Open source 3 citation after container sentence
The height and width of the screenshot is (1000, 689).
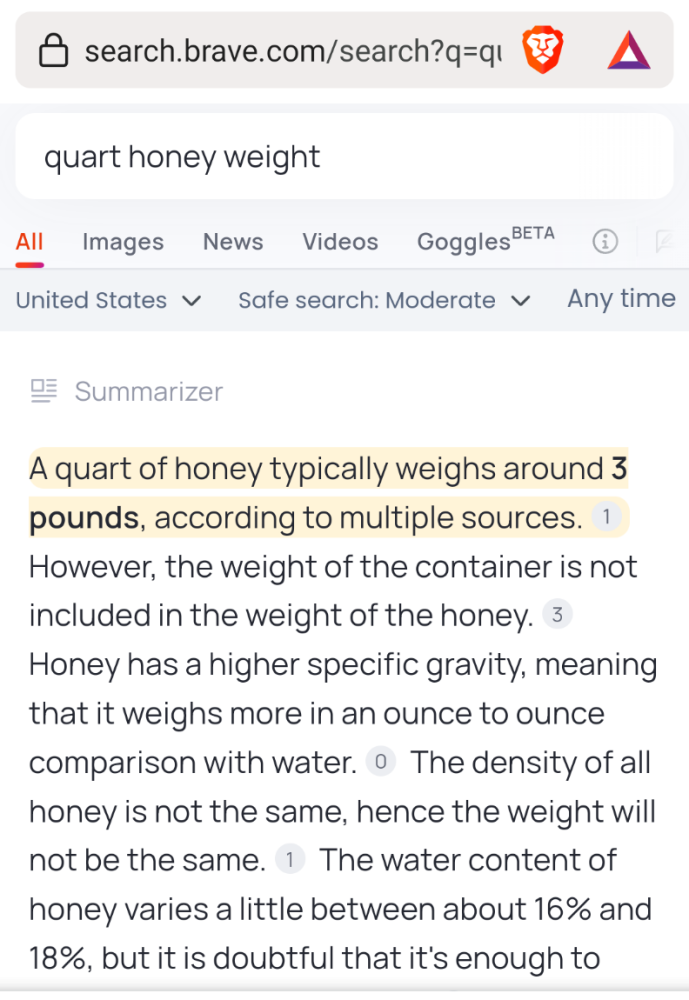pos(557,615)
